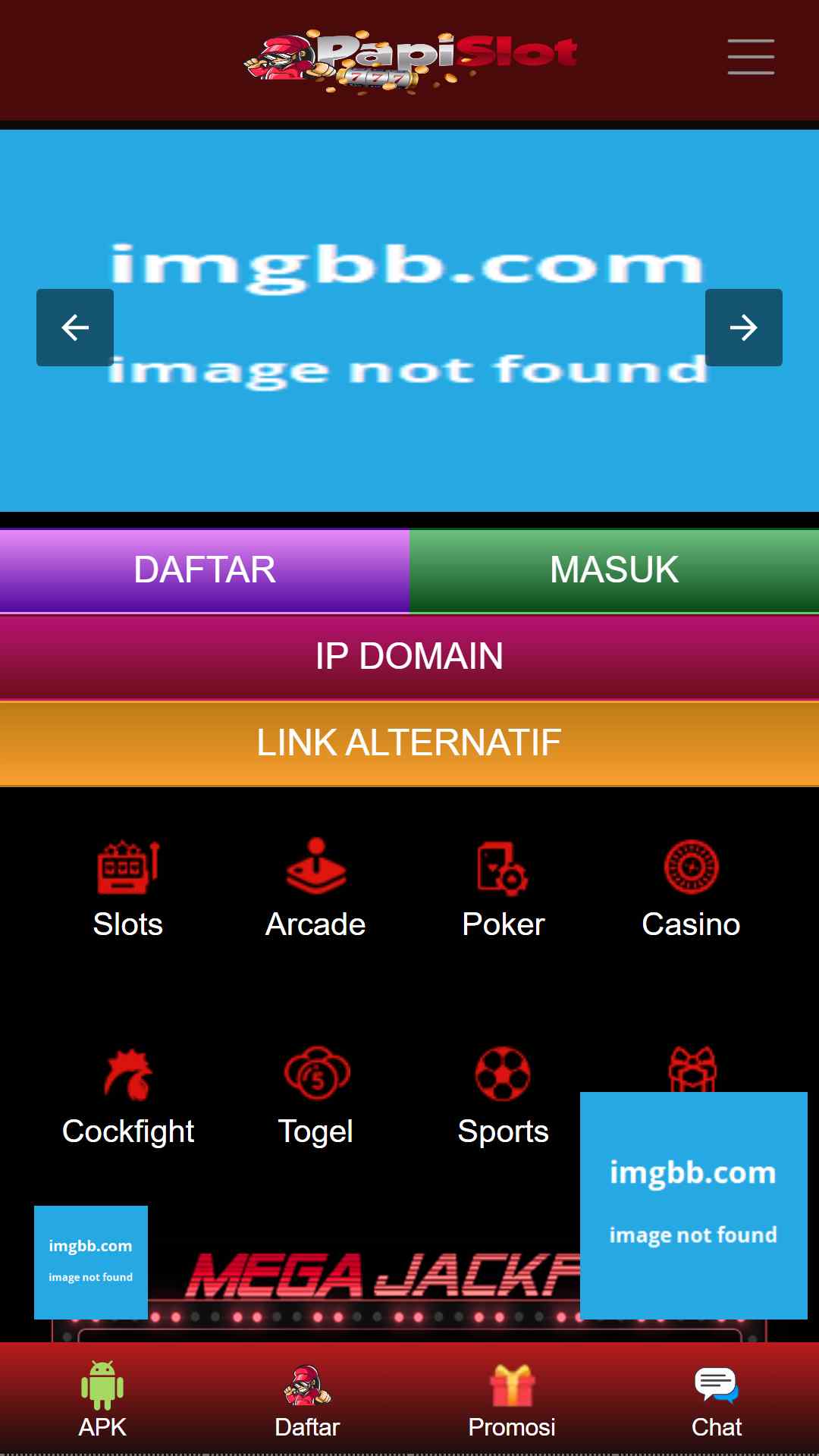
Task: Select the Arcade category
Action: point(315,889)
